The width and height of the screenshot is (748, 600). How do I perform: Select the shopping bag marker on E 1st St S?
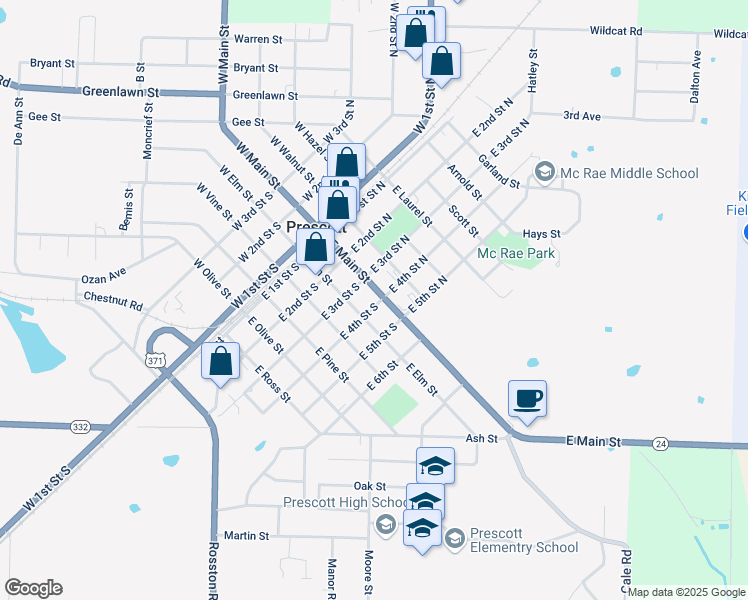tap(315, 249)
